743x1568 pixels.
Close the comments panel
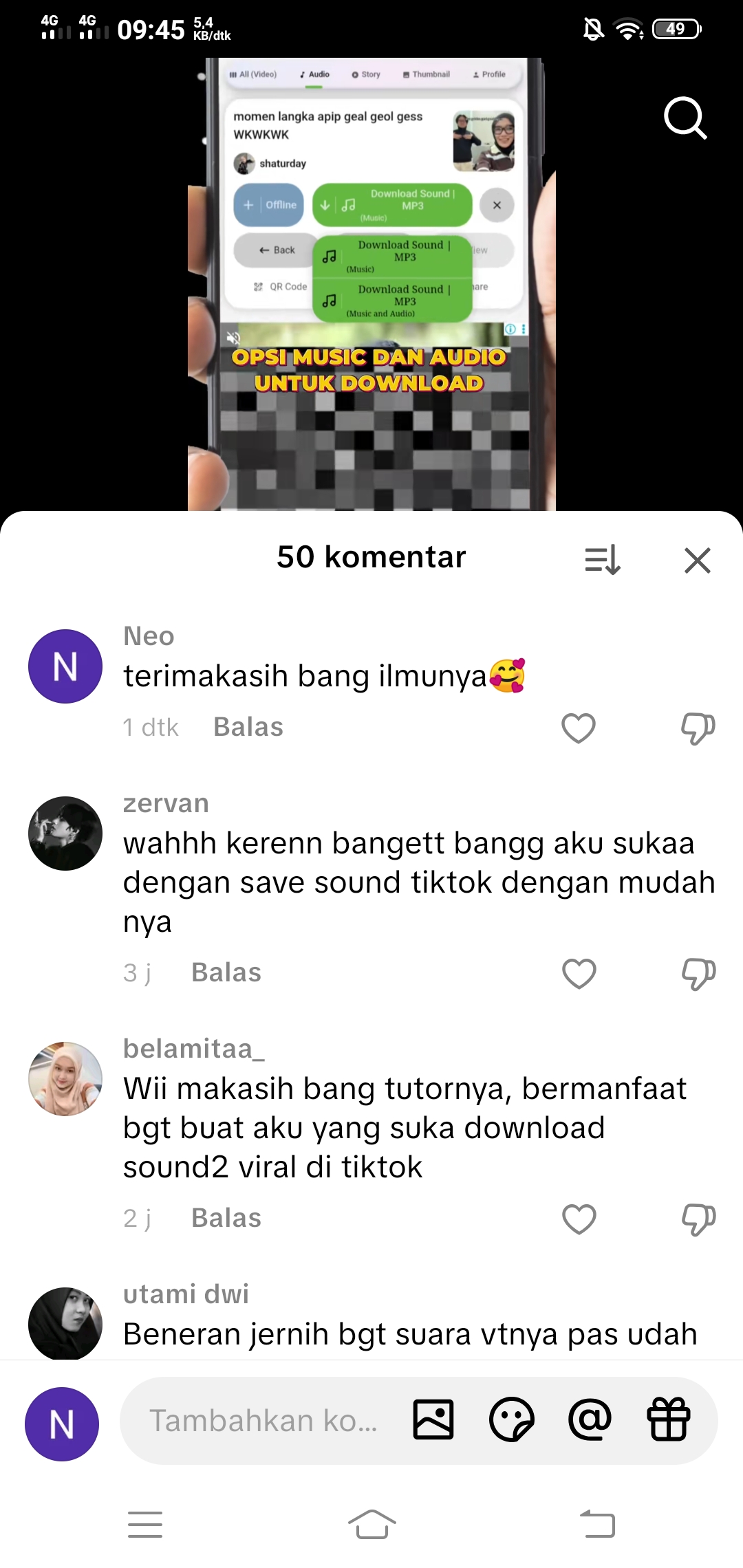tap(697, 560)
